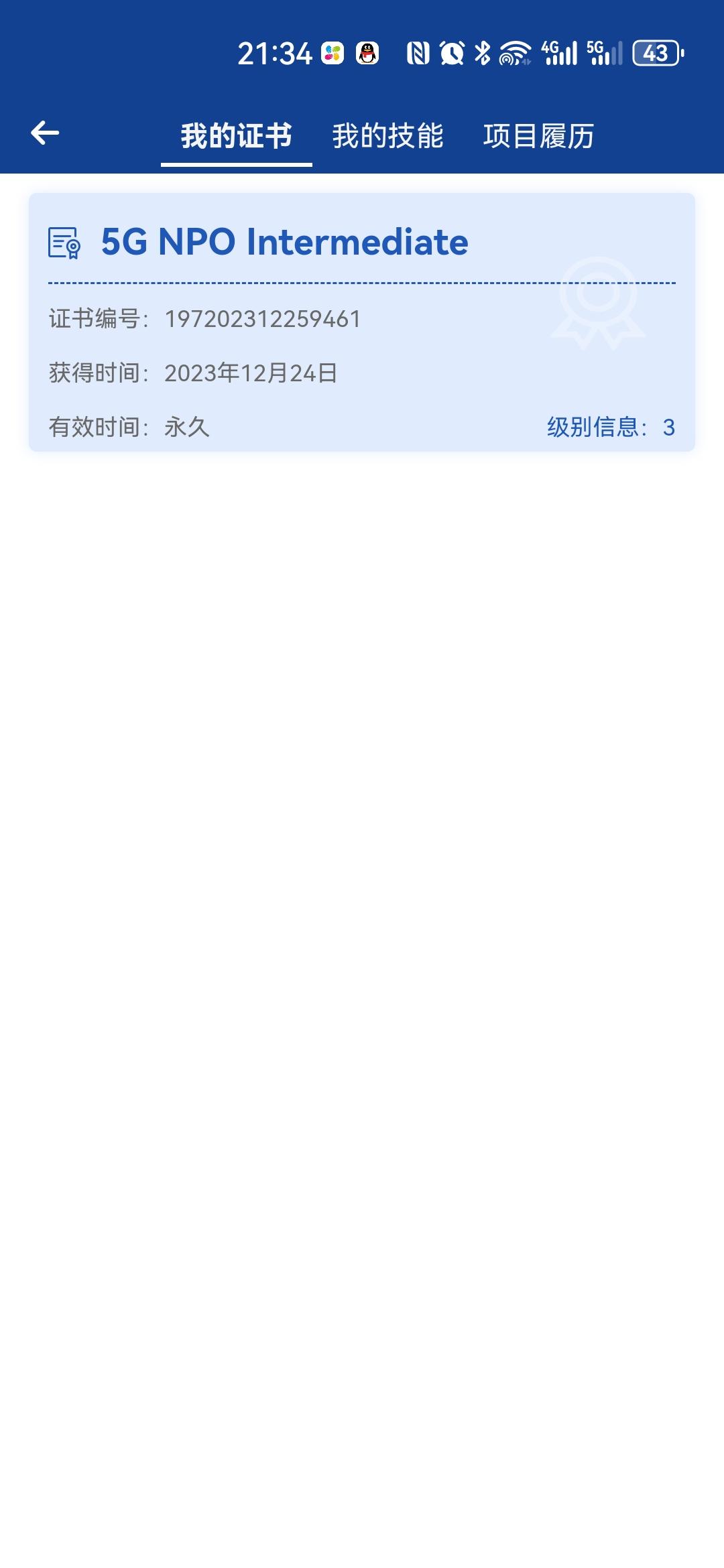
Task: Switch to the 我的技能 tab
Action: [x=388, y=136]
